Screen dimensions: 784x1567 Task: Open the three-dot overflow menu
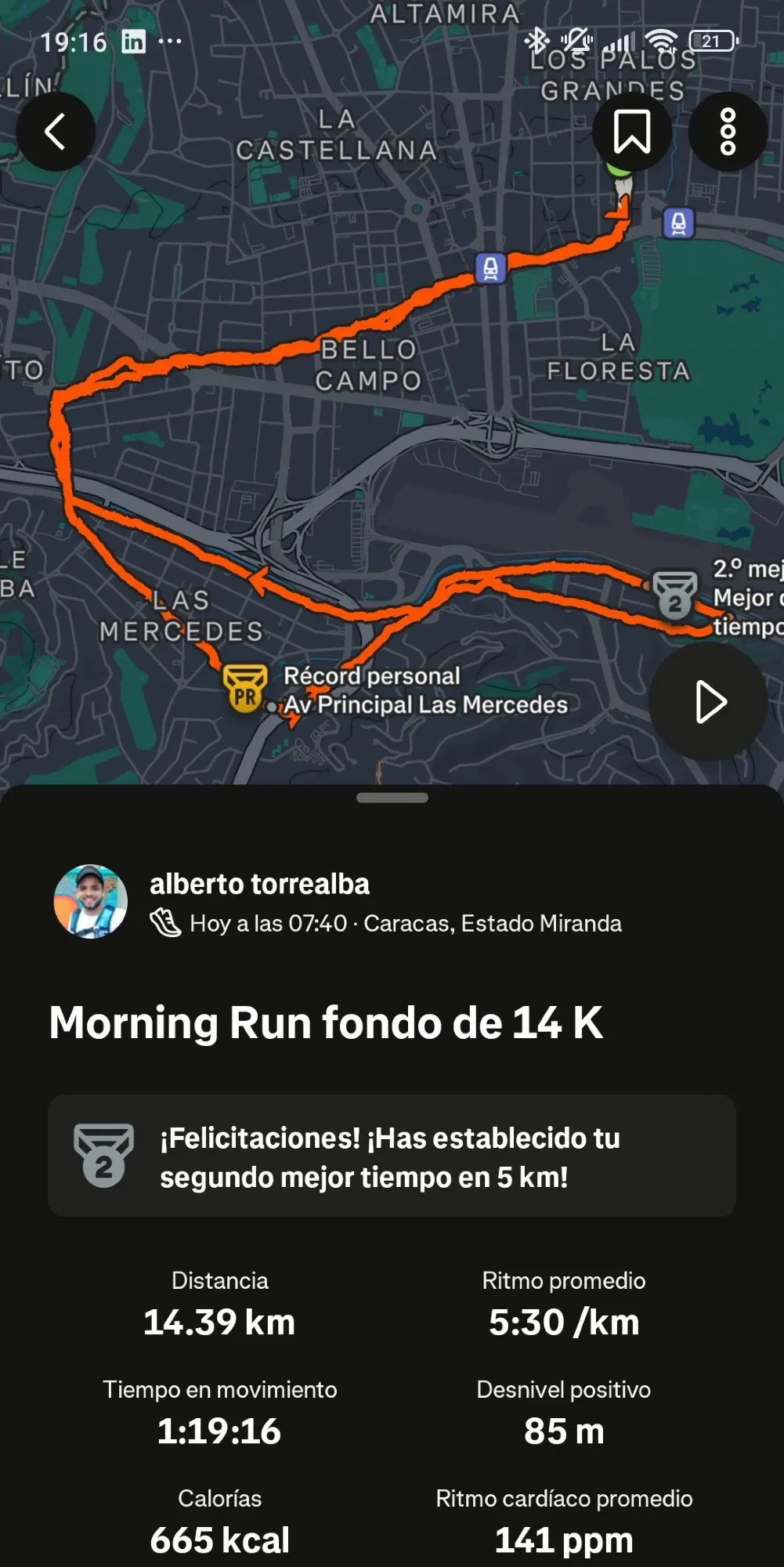728,132
